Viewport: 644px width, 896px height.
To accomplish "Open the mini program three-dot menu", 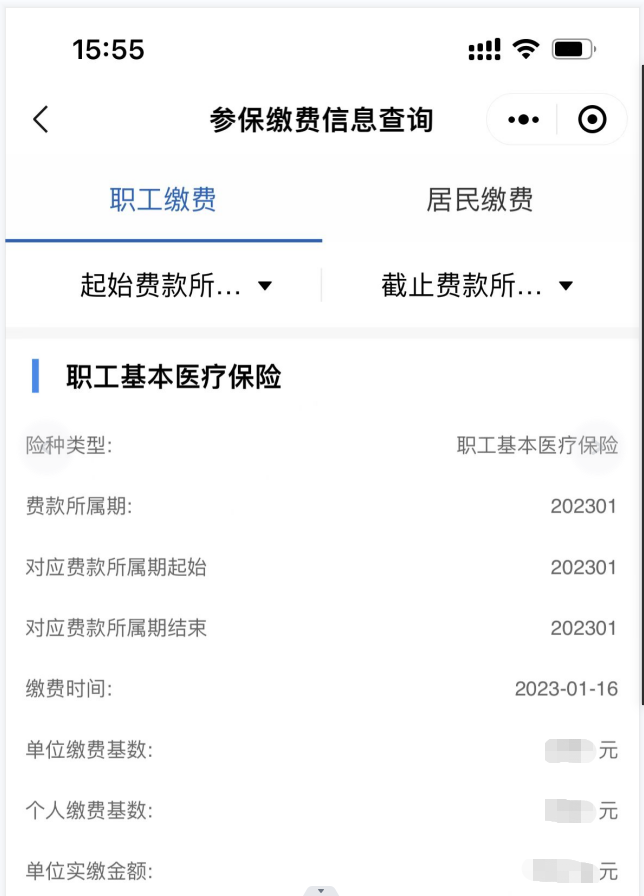I will click(x=523, y=120).
